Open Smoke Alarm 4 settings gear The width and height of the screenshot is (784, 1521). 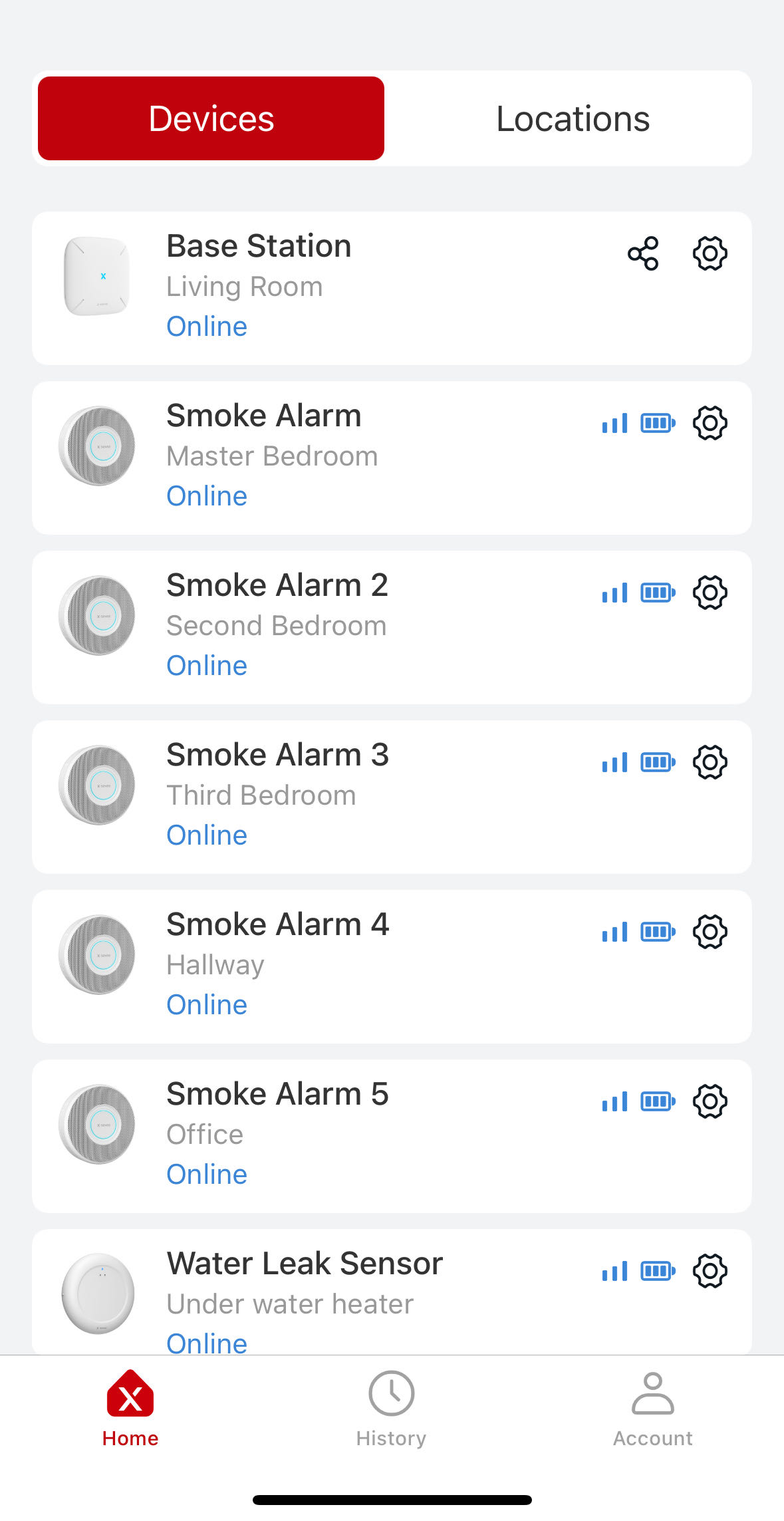710,932
